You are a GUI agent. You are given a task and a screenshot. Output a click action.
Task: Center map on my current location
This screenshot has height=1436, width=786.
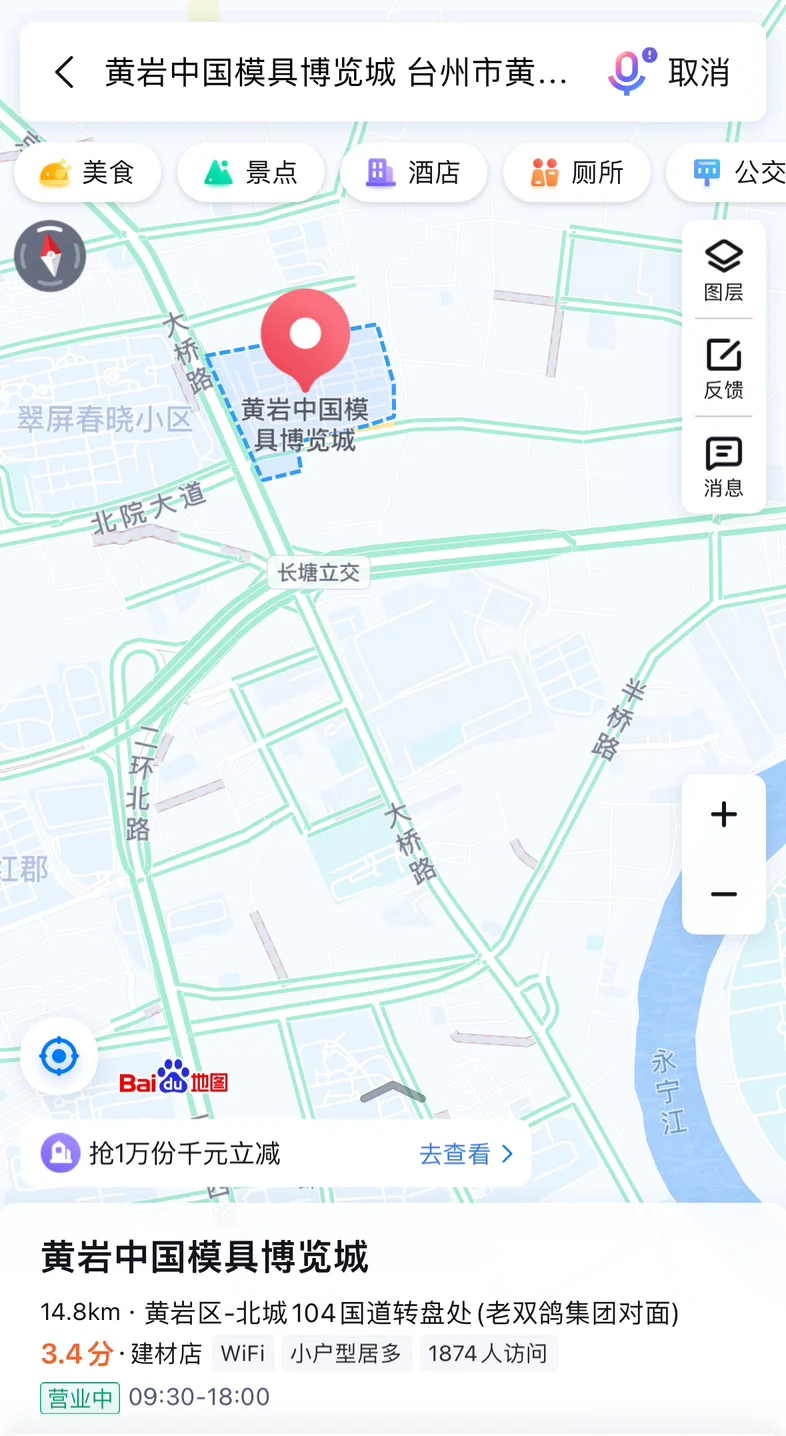[59, 1055]
